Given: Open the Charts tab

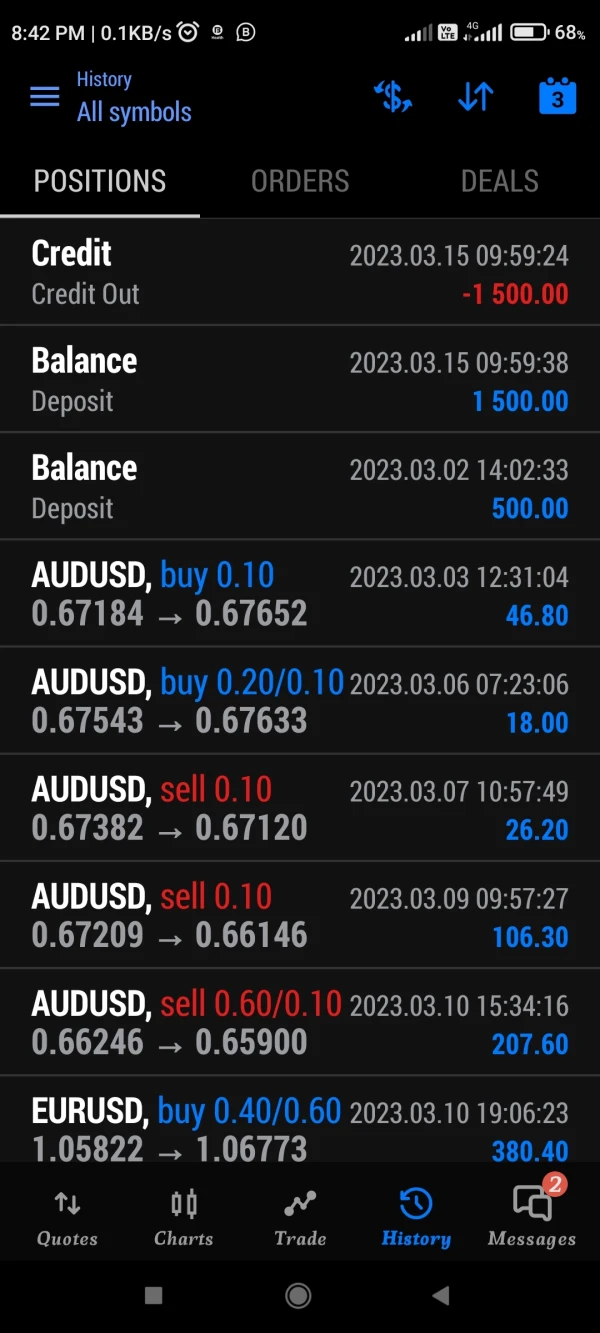Looking at the screenshot, I should [184, 1217].
